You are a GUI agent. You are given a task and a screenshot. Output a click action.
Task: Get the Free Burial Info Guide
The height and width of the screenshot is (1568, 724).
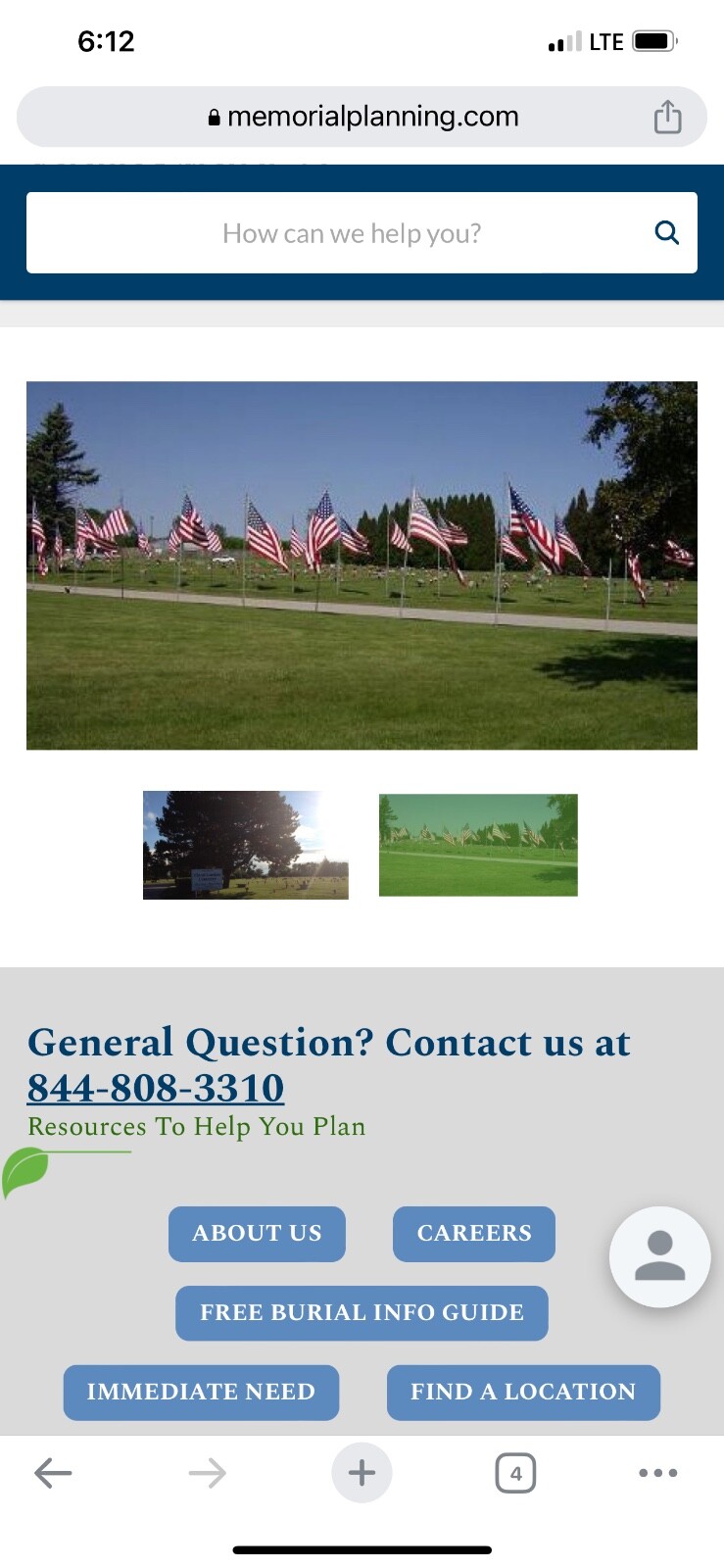362,1313
